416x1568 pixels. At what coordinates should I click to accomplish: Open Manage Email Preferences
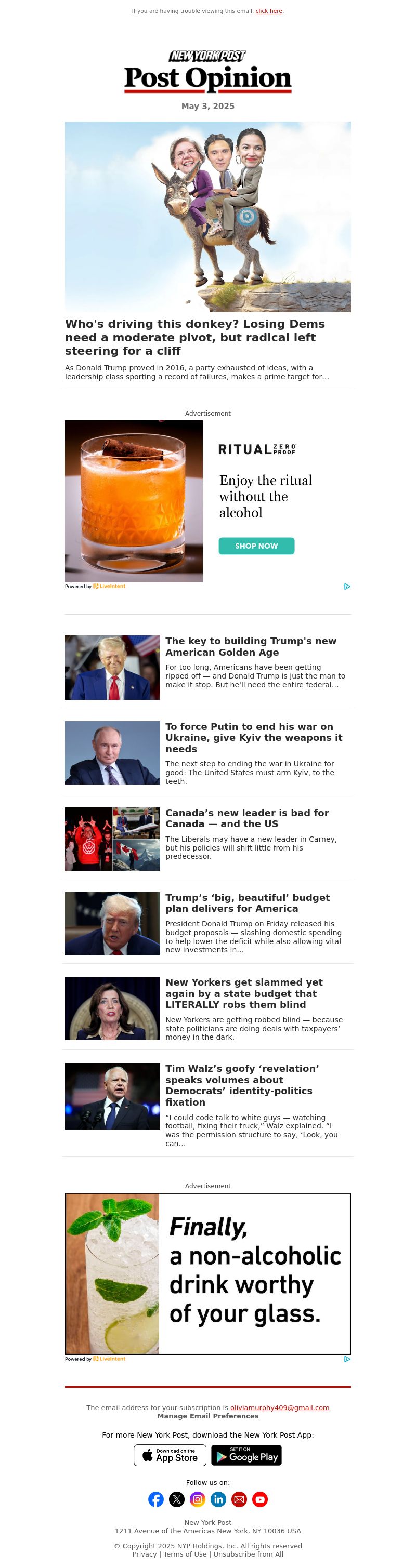[207, 1415]
